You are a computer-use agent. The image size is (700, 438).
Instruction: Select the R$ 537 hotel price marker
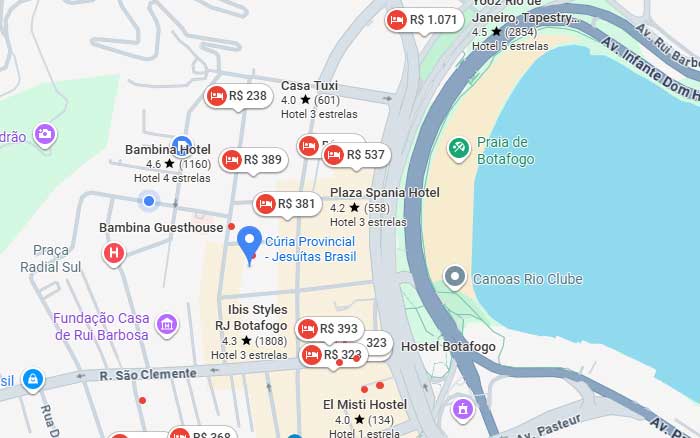point(356,155)
